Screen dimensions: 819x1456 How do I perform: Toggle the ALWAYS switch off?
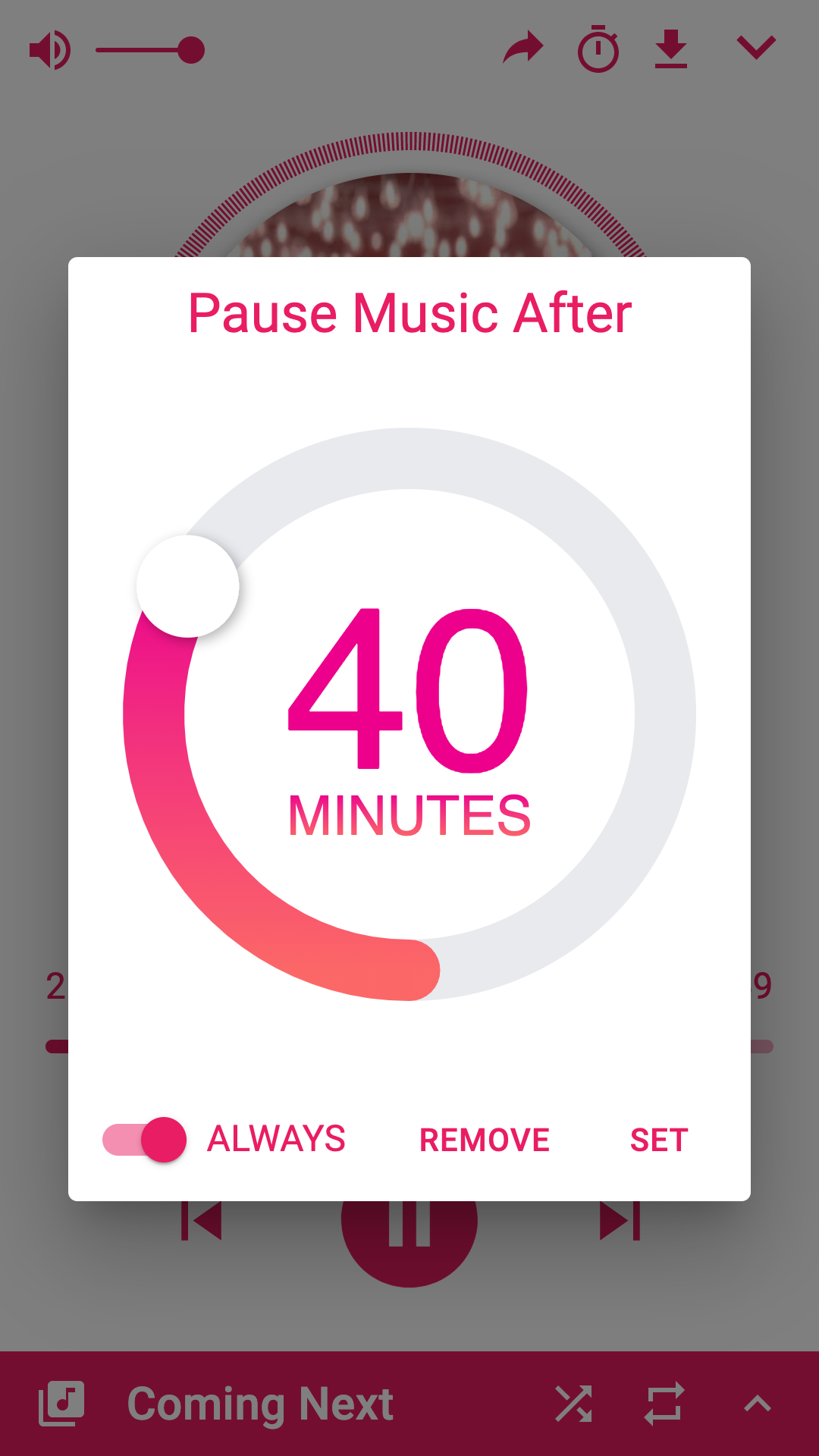coord(145,1140)
